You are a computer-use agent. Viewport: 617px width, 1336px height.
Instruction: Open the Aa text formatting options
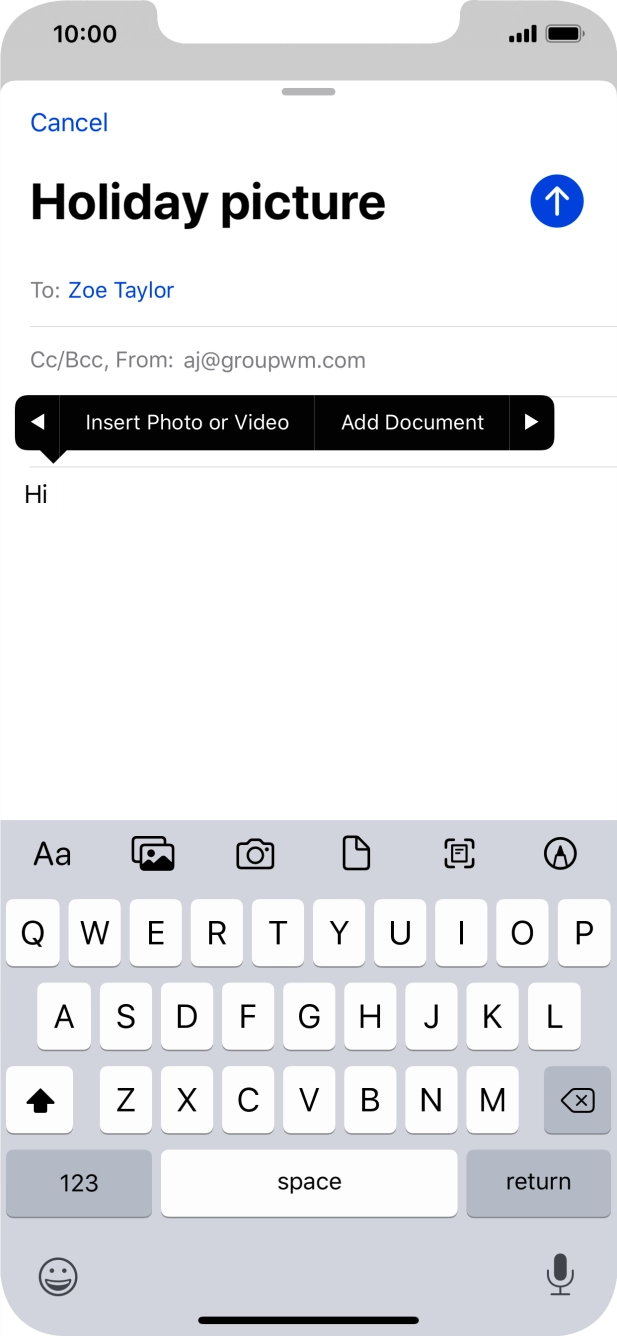pos(52,854)
